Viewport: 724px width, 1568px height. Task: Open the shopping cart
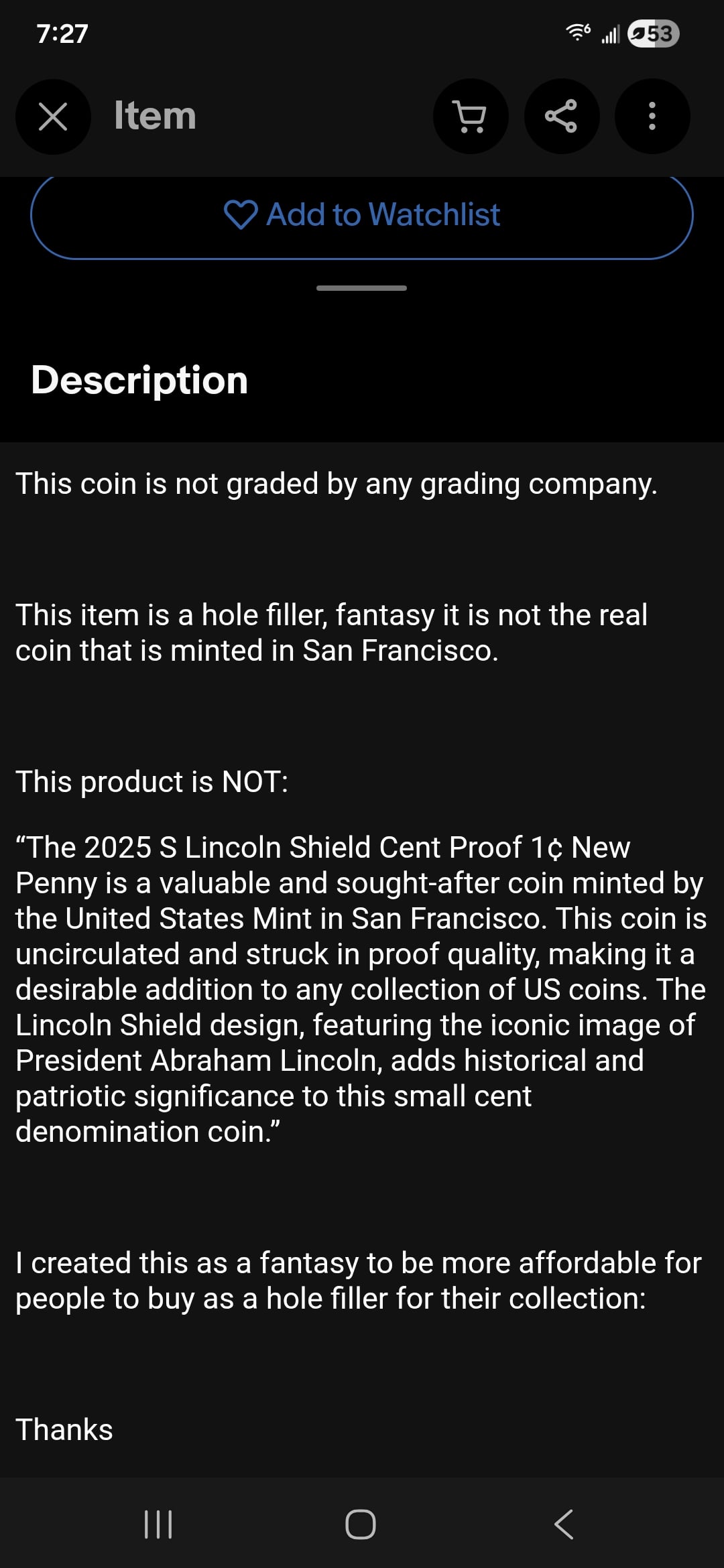coord(470,117)
